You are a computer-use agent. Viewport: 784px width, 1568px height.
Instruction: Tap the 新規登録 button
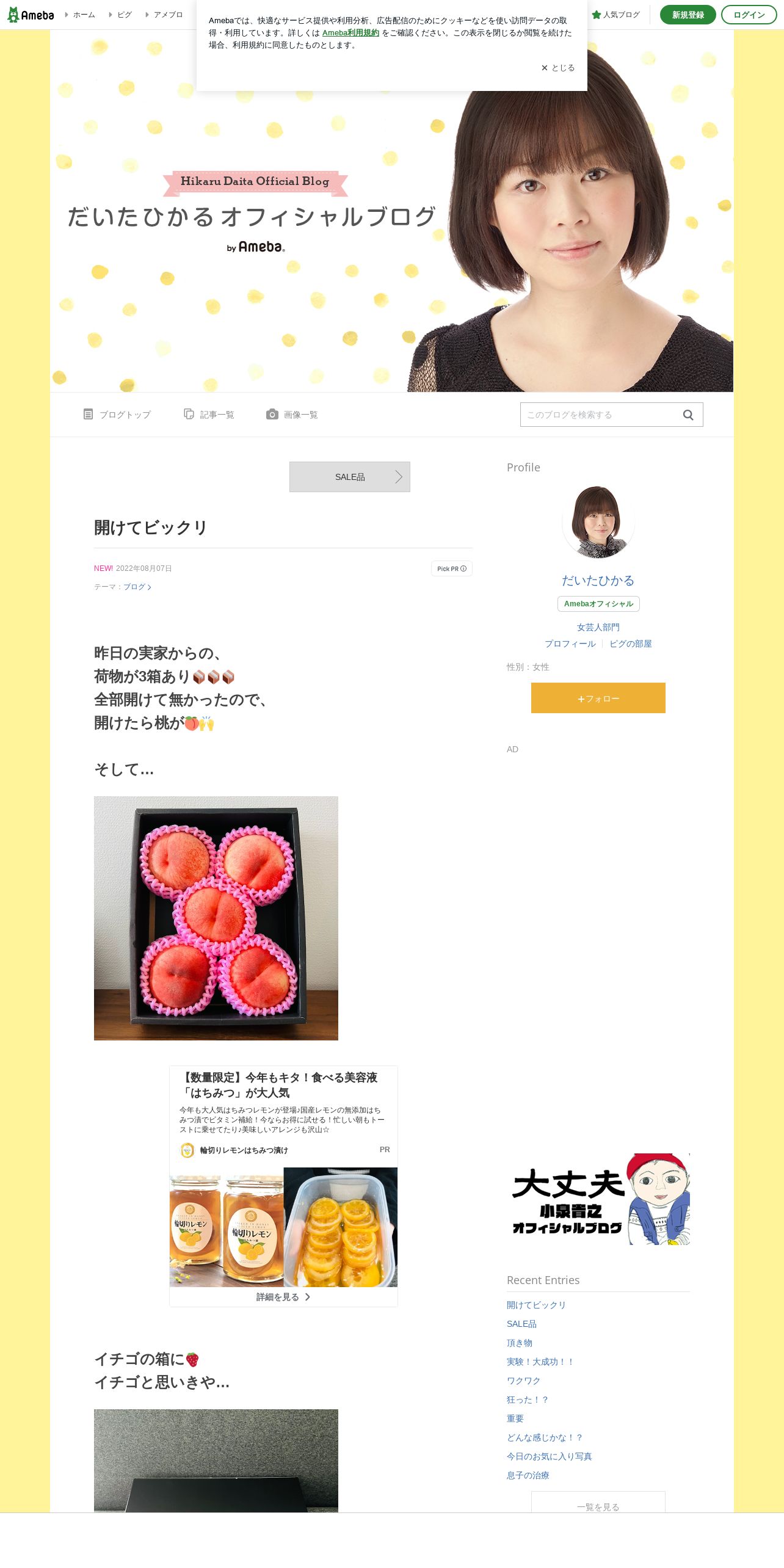tap(688, 15)
